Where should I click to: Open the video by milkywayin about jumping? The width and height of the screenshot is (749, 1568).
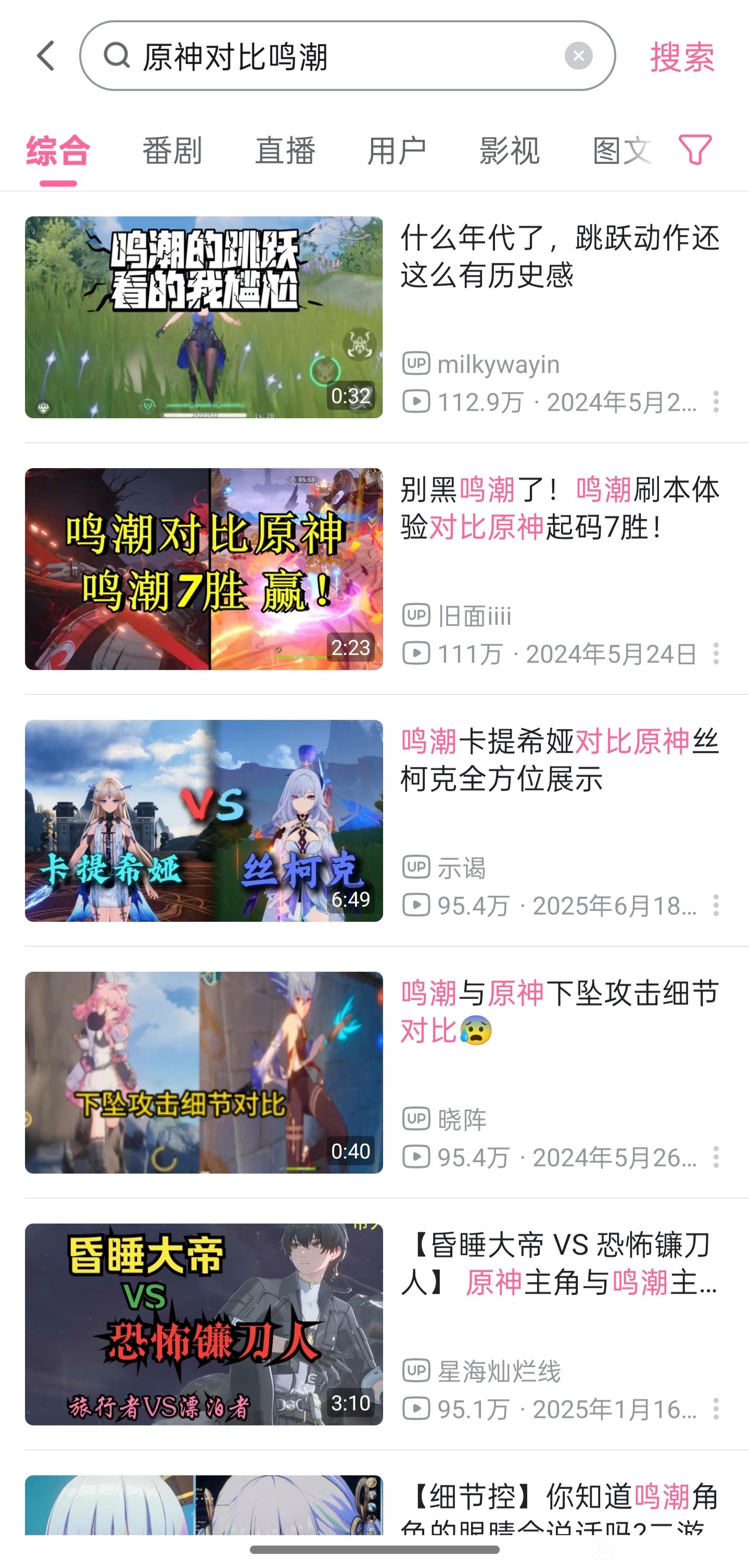(375, 317)
